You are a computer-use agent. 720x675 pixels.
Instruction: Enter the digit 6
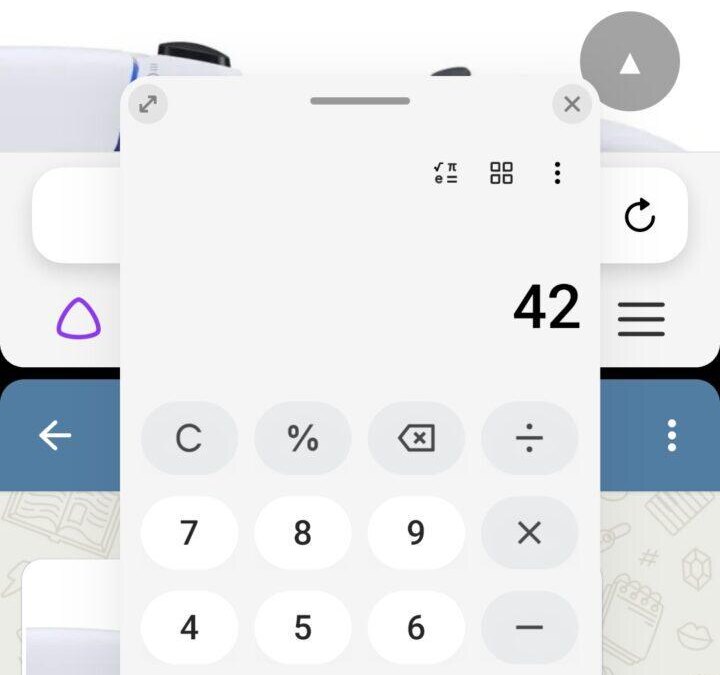(x=416, y=627)
